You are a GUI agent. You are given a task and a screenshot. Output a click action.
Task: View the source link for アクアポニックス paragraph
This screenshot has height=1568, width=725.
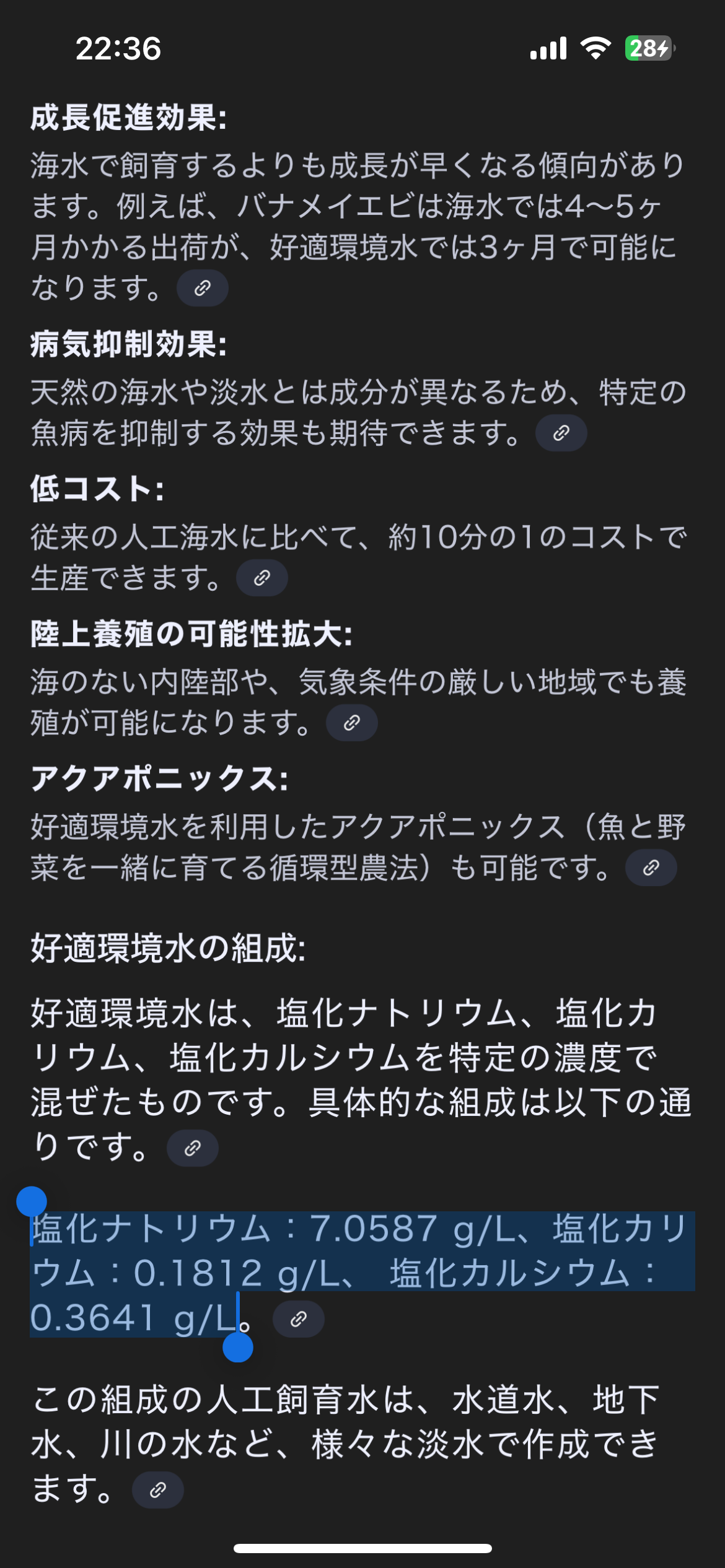651,868
